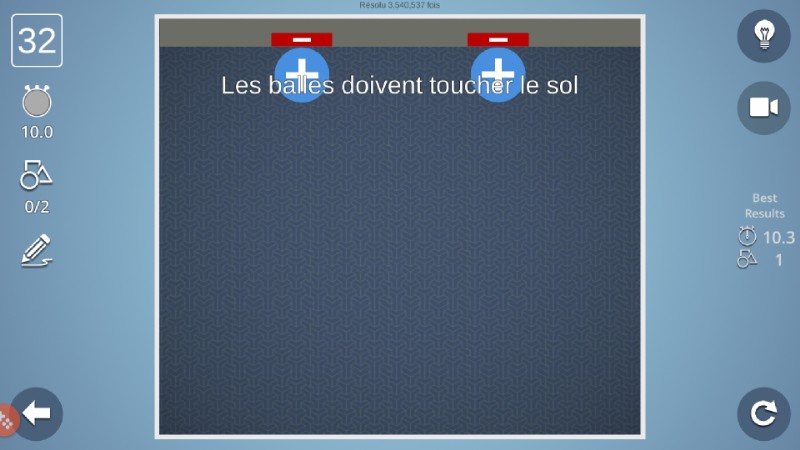Go back using the arrow button
Viewport: 800px width, 450px height.
pos(37,414)
